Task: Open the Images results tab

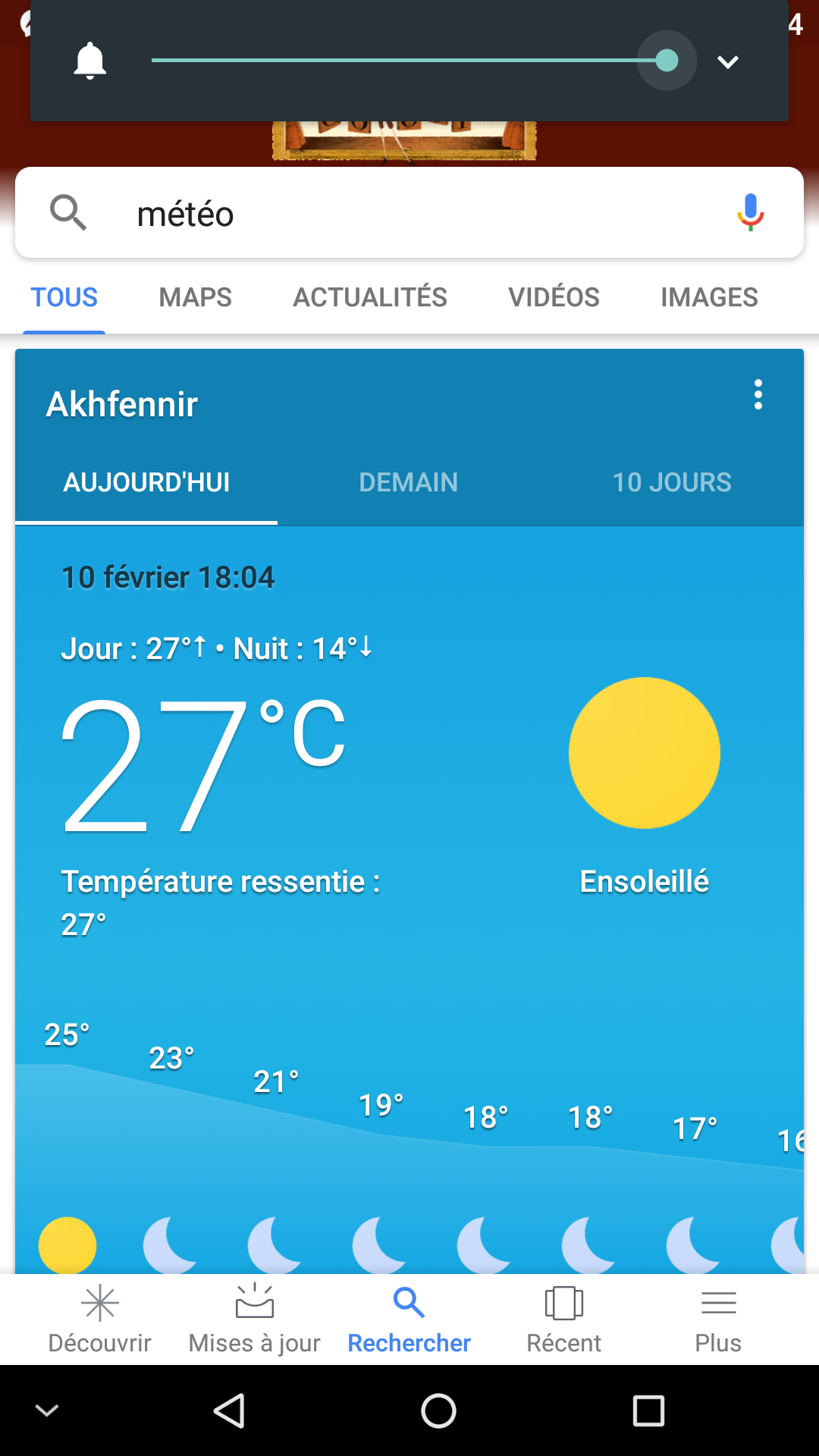Action: 709,297
